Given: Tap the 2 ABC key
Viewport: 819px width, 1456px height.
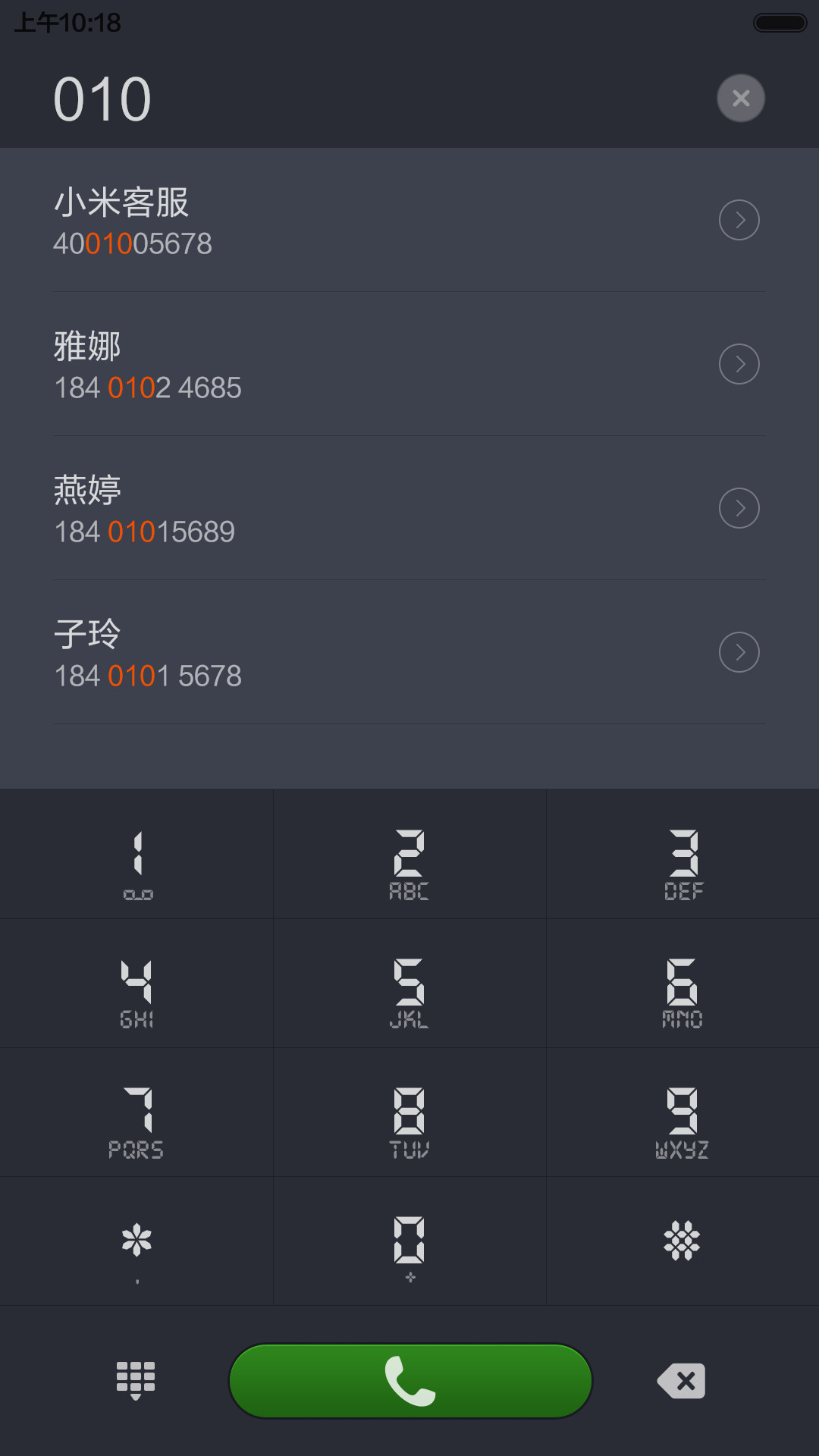Looking at the screenshot, I should click(409, 854).
